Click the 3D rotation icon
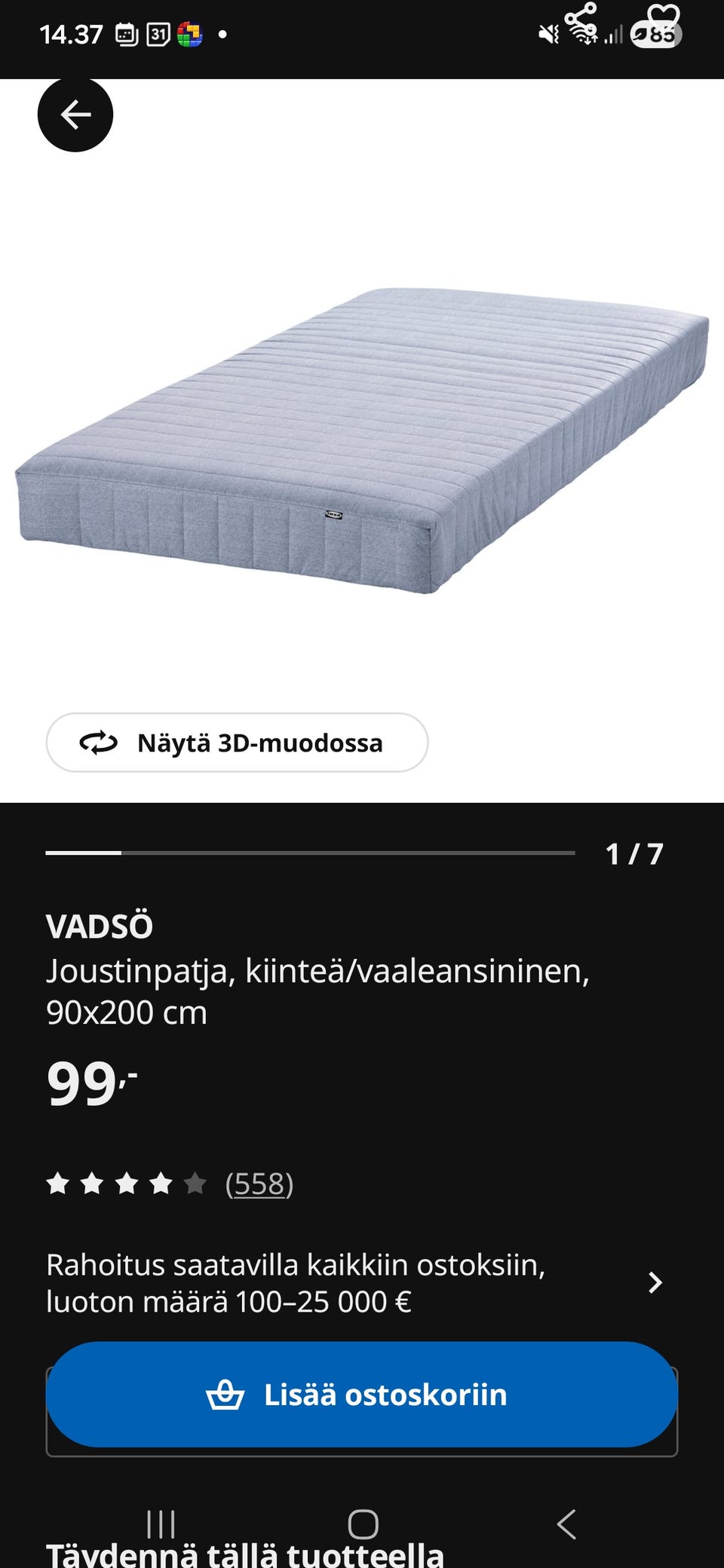This screenshot has width=724, height=1568. pos(99,743)
